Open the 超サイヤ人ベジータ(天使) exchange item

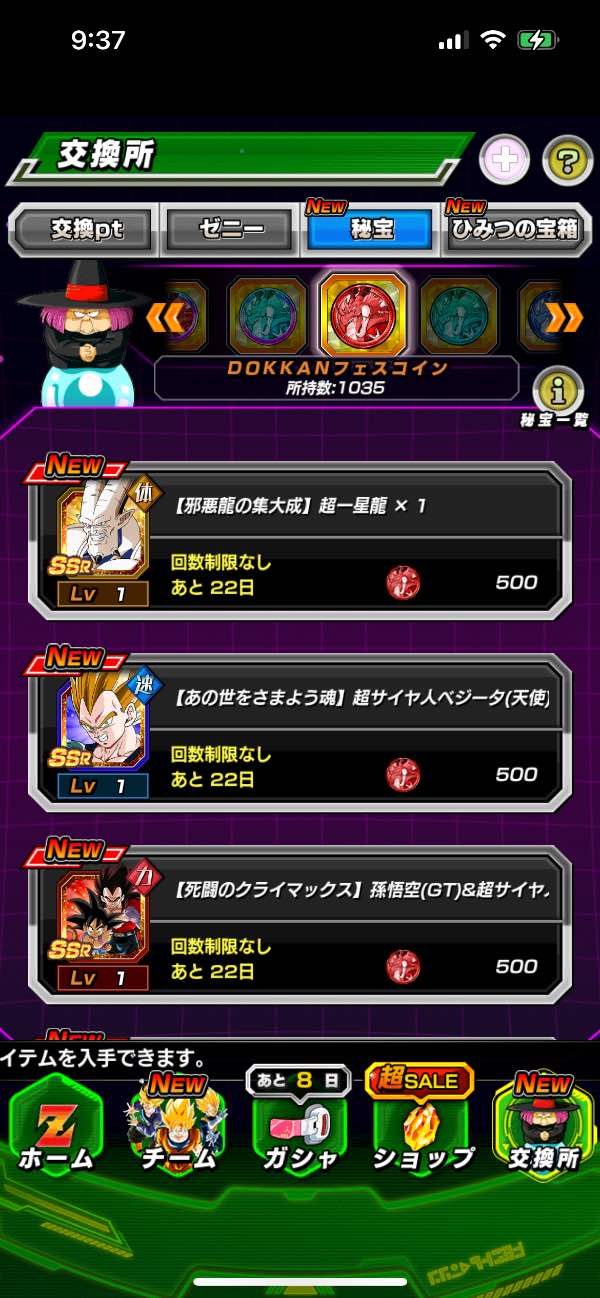300,734
